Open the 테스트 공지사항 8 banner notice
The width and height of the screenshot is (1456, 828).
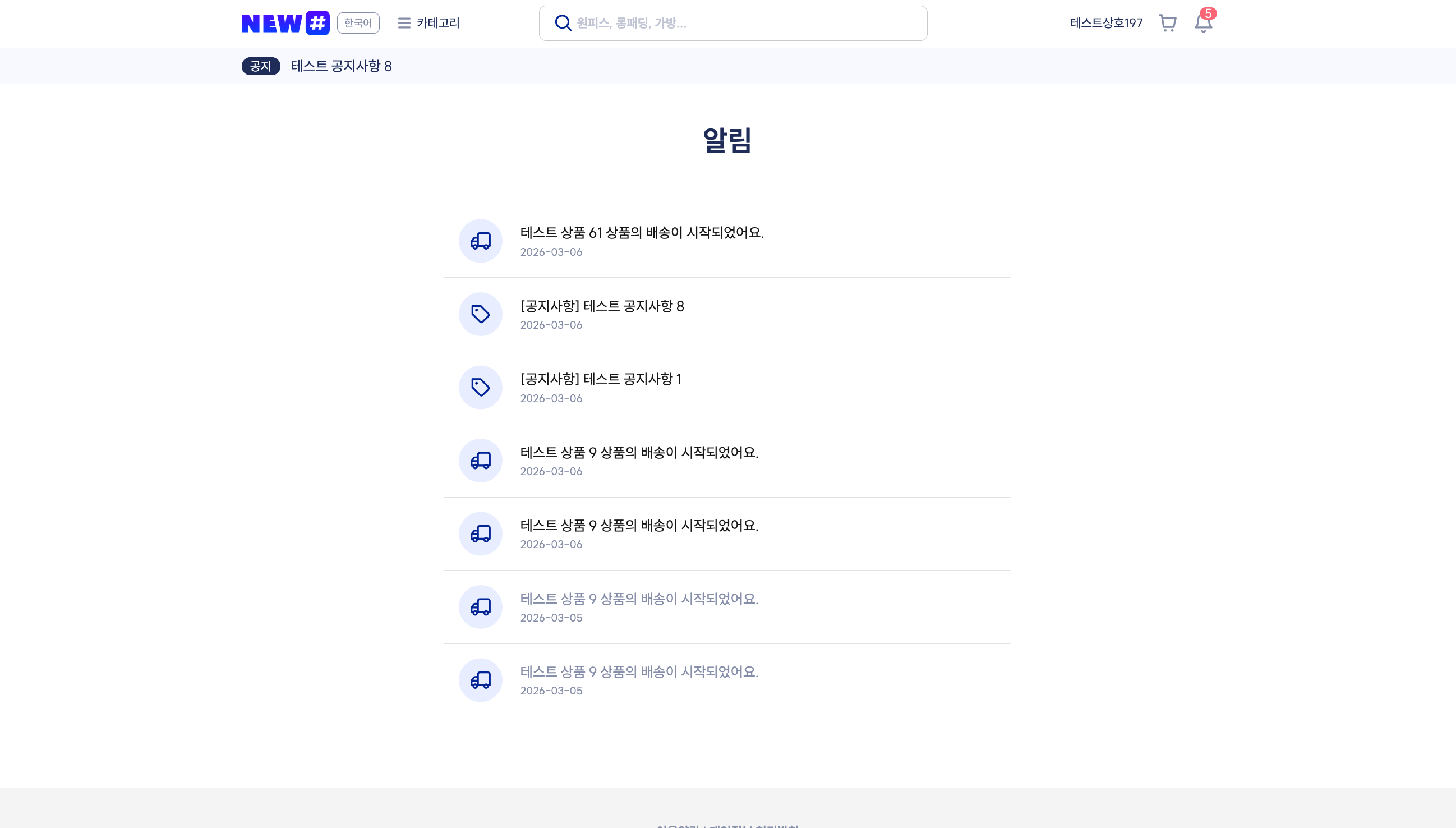(x=341, y=67)
